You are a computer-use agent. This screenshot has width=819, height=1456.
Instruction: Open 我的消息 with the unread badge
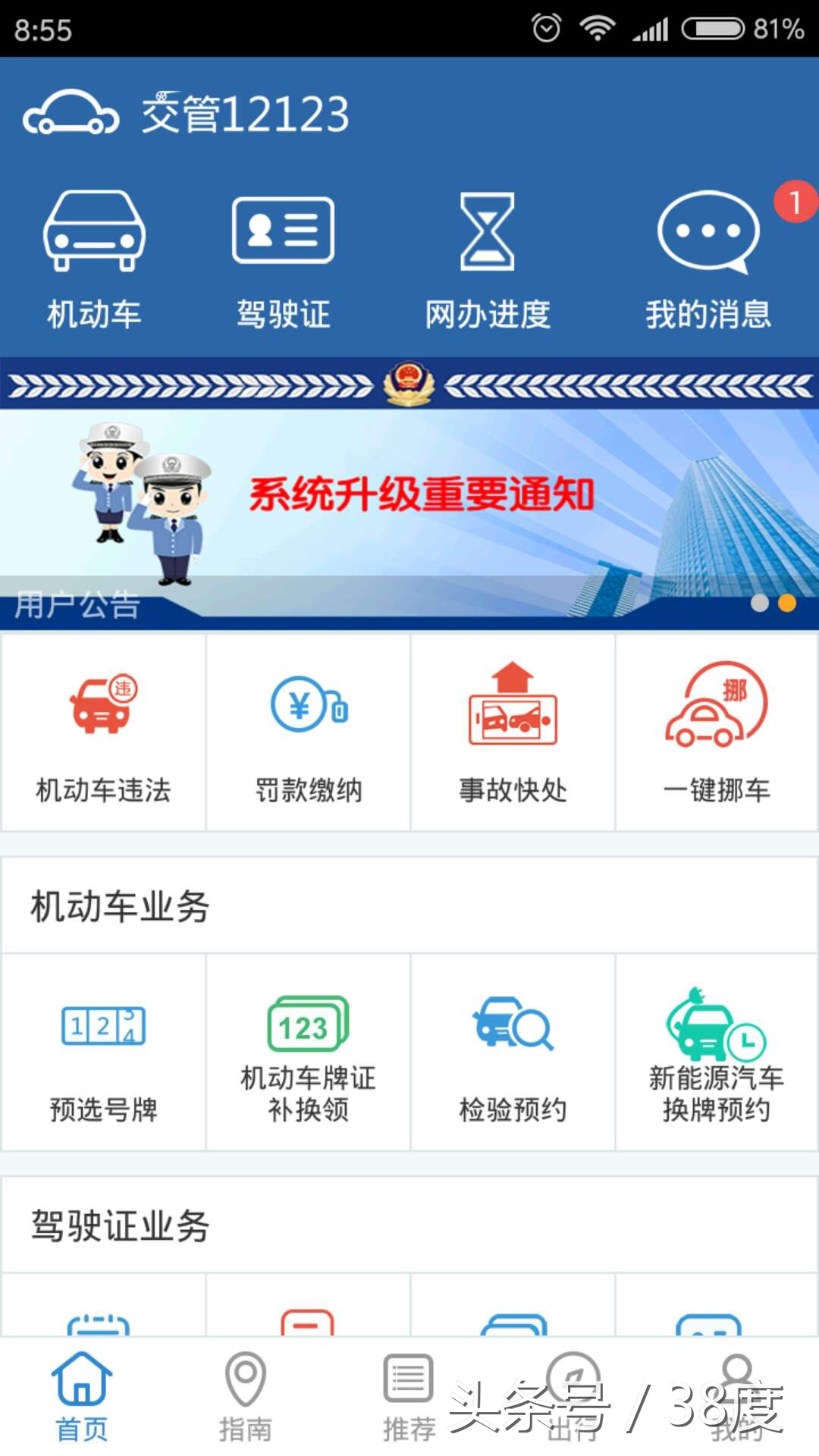(x=707, y=258)
